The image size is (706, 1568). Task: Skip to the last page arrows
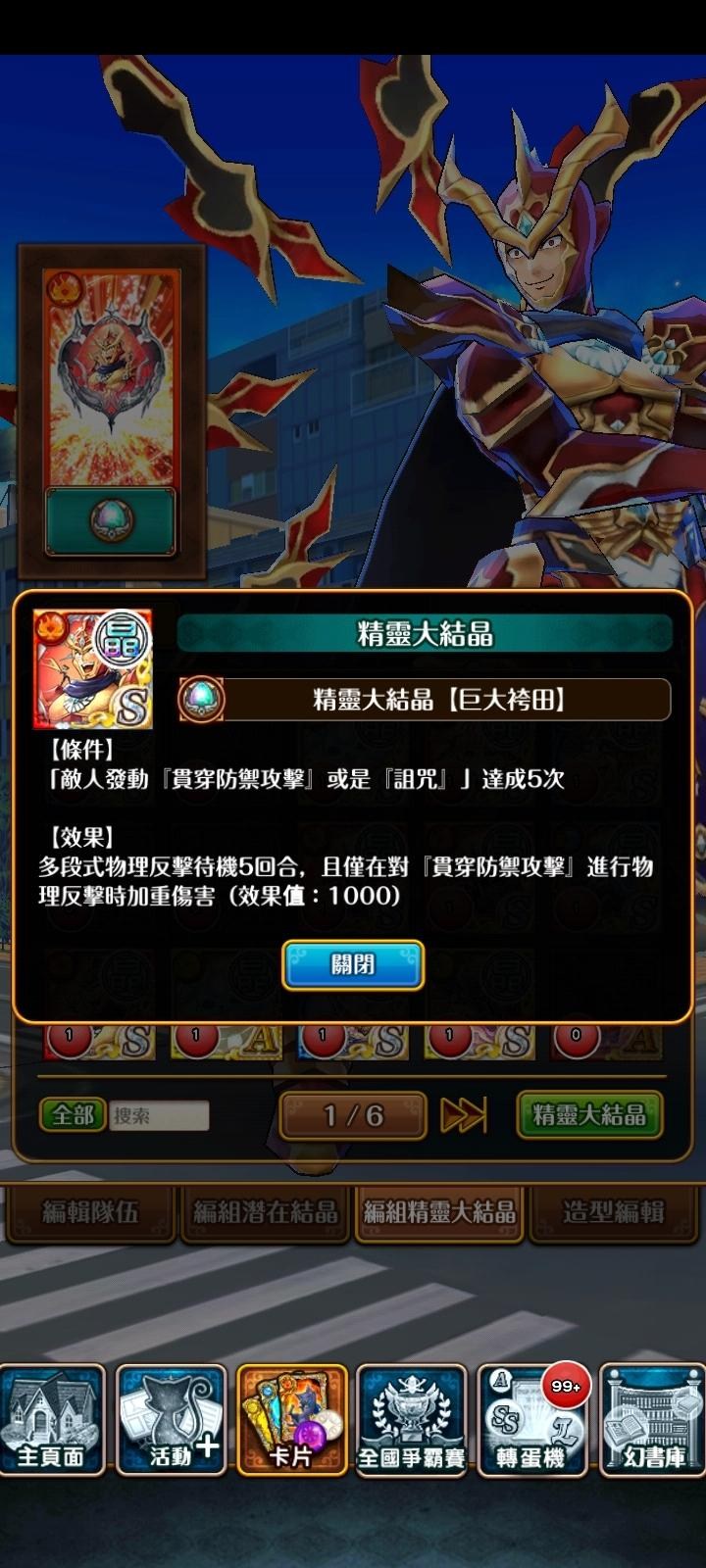464,1115
